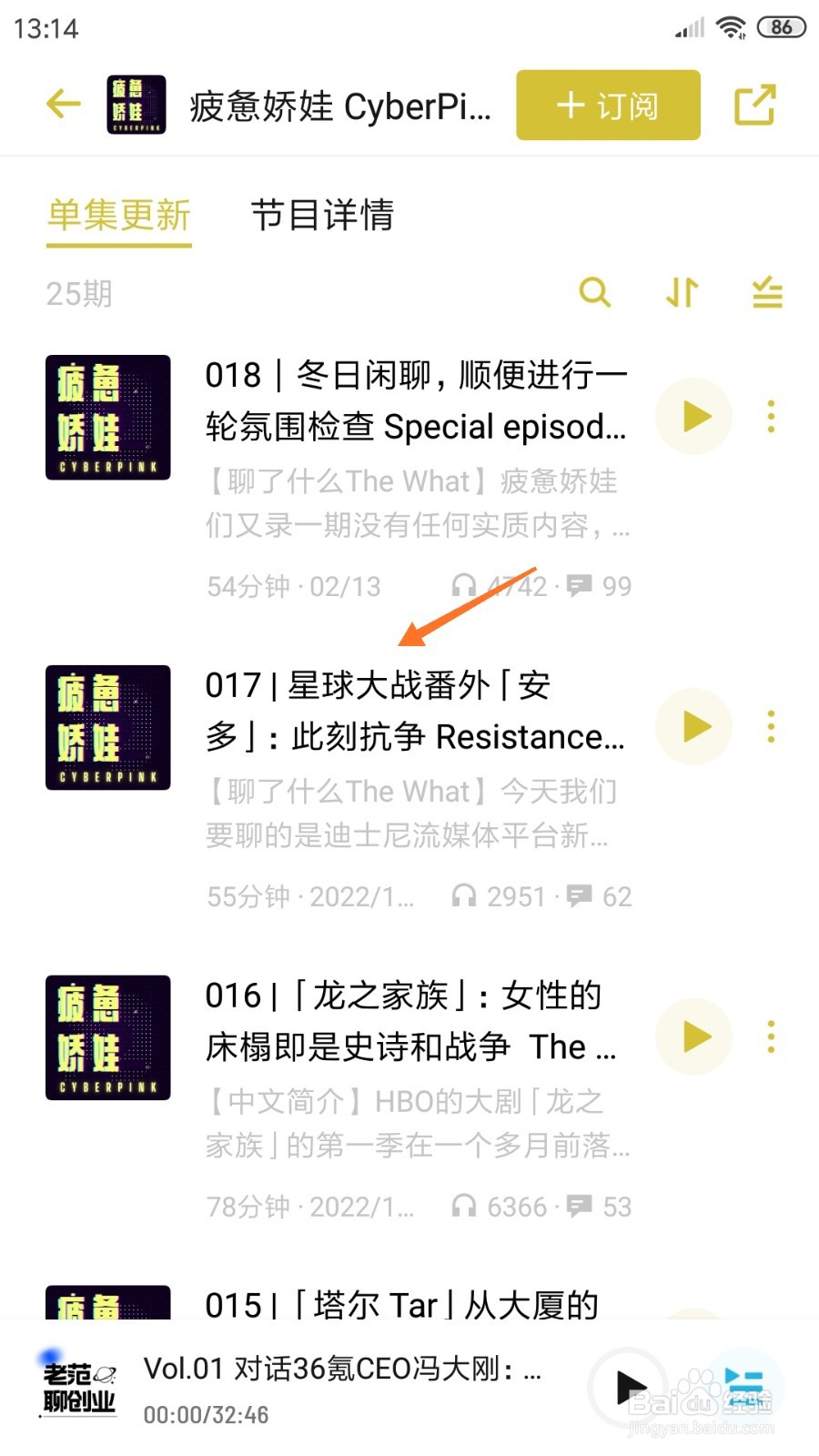Select the 单集更新 tab
Image resolution: width=819 pixels, height=1456 pixels.
tap(118, 216)
